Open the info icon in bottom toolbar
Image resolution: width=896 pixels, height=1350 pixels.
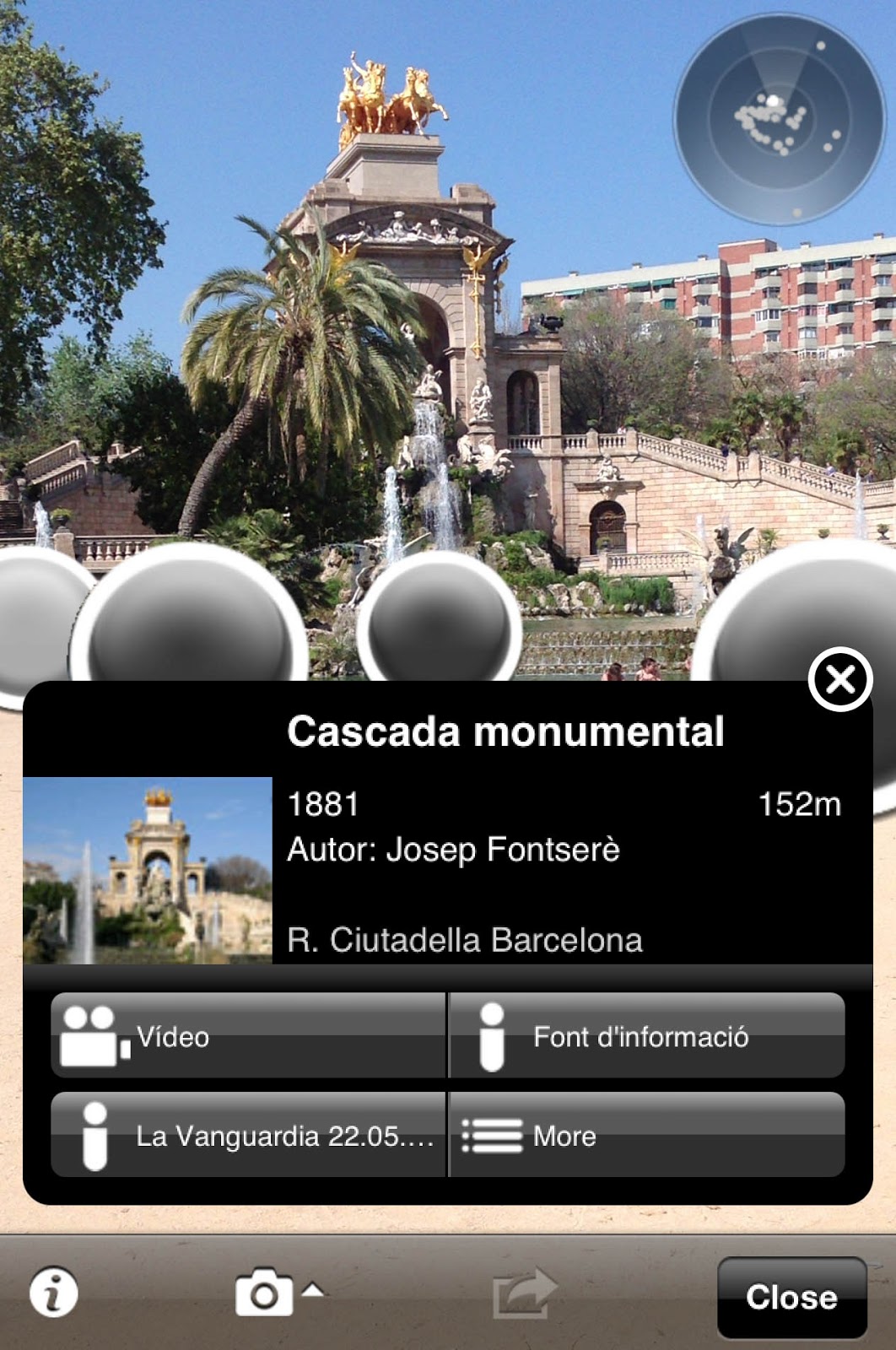coord(54,1293)
